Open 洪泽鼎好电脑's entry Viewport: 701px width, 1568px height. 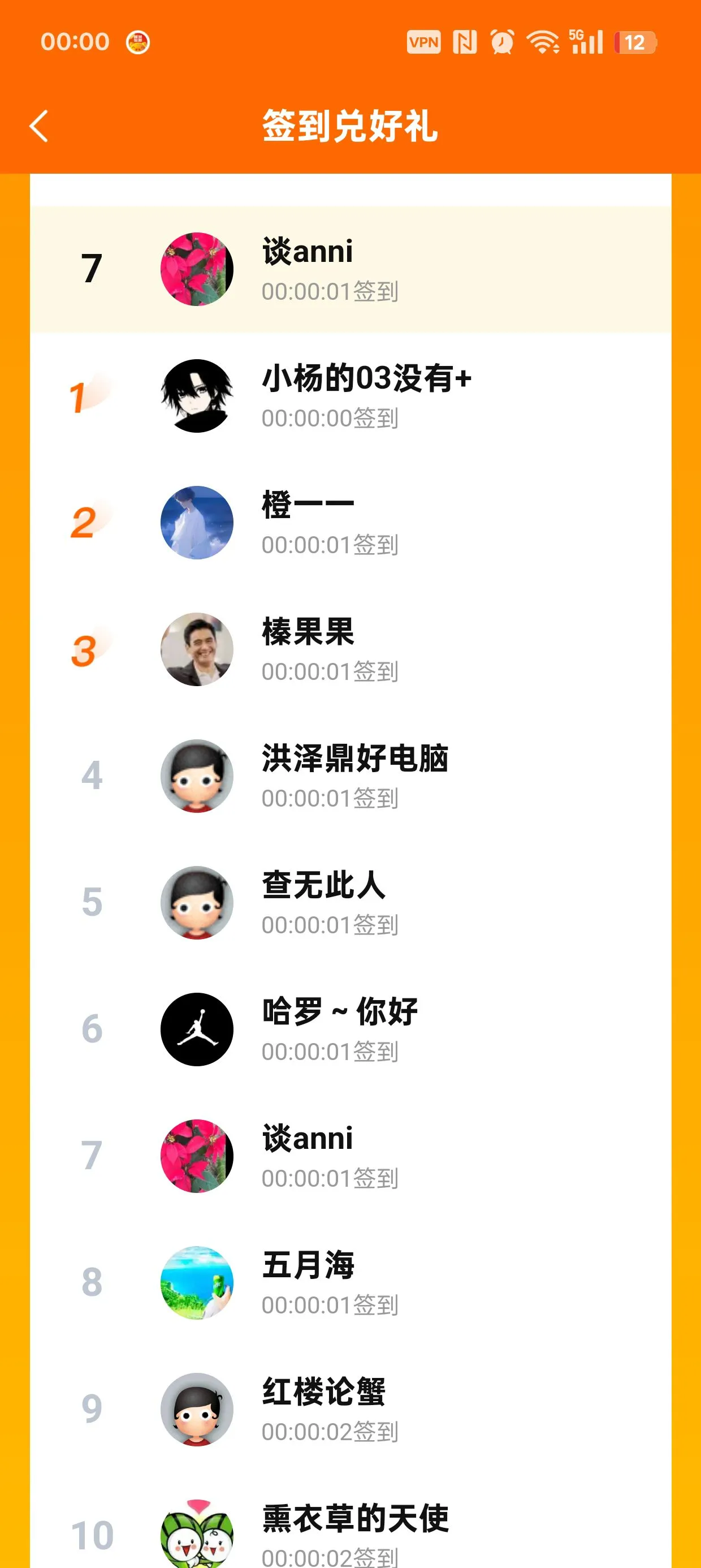(x=350, y=776)
